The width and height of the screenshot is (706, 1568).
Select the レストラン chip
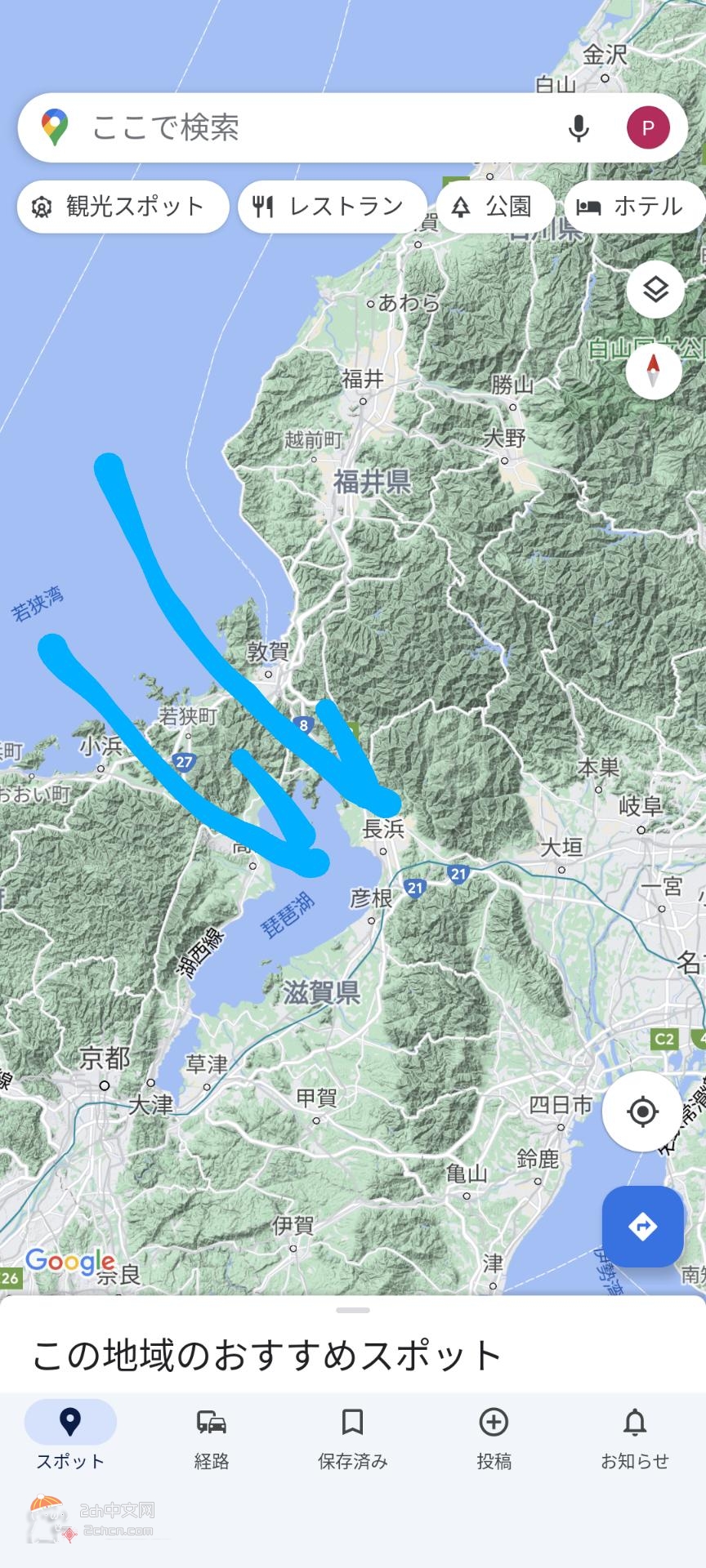tap(332, 207)
